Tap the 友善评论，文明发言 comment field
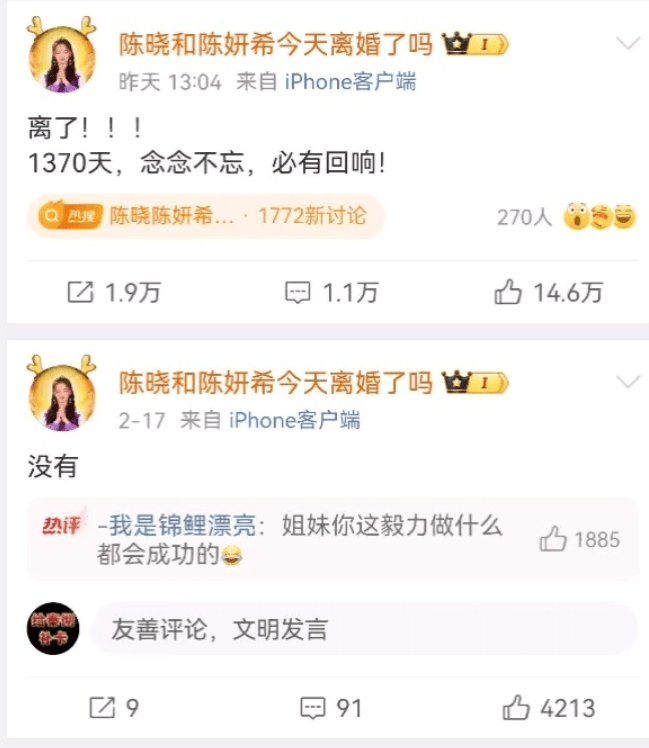Screen dimensions: 649x748 [362, 630]
